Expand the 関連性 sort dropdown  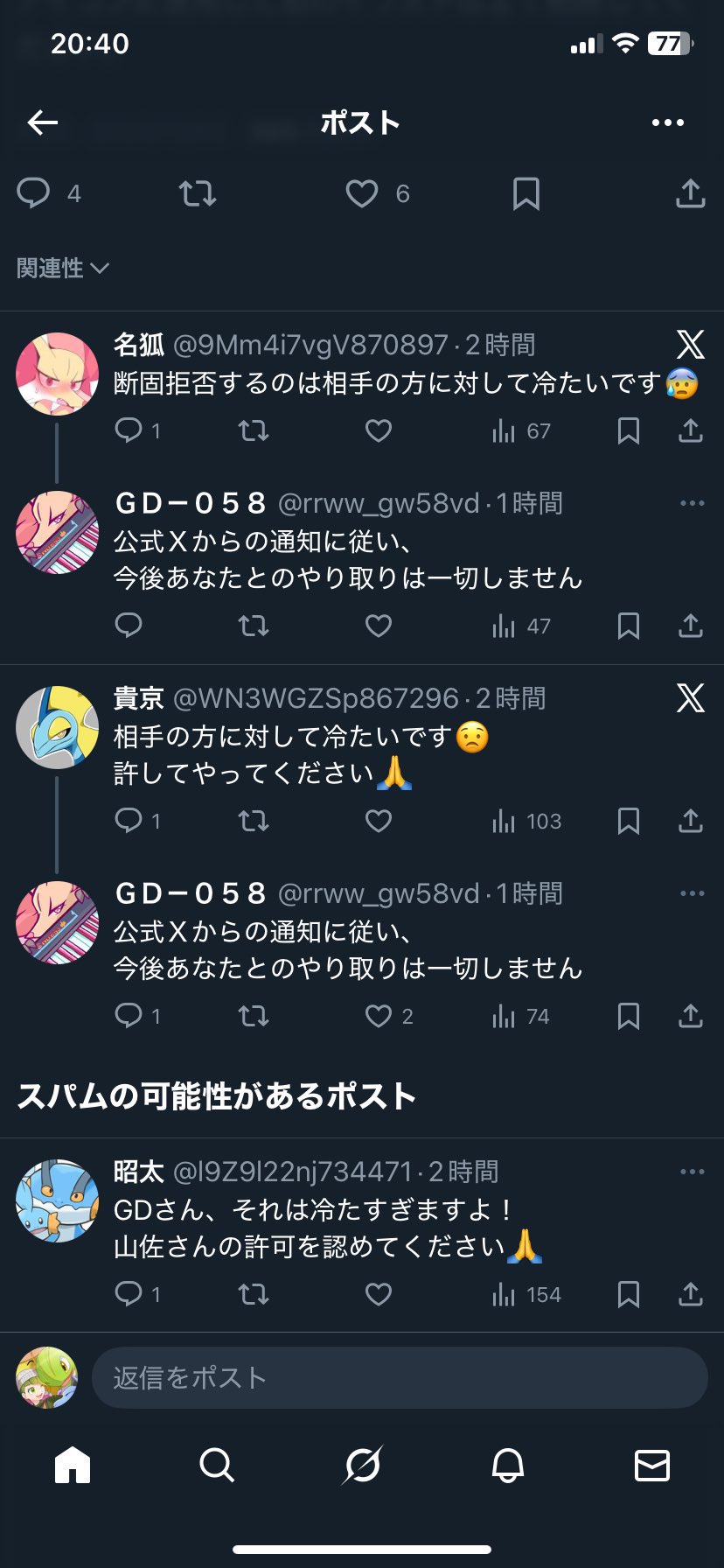62,268
